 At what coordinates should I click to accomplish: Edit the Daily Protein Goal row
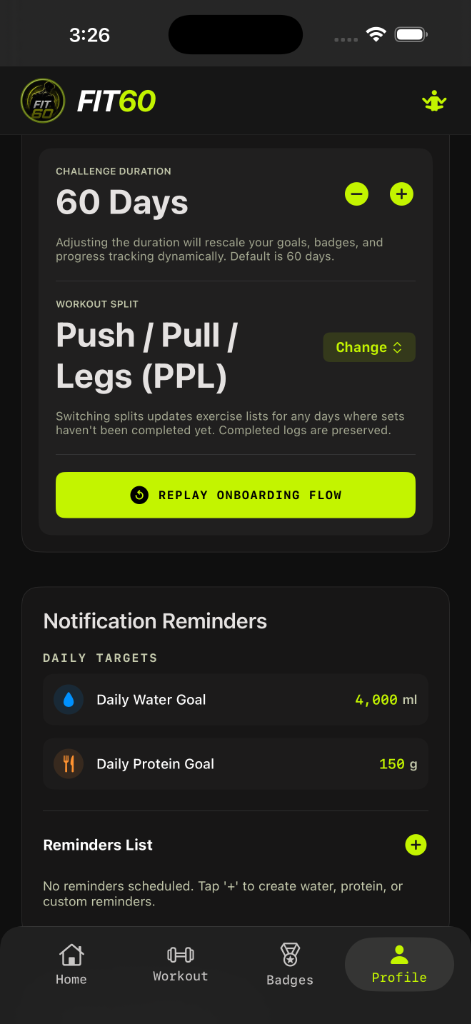pyautogui.click(x=235, y=764)
